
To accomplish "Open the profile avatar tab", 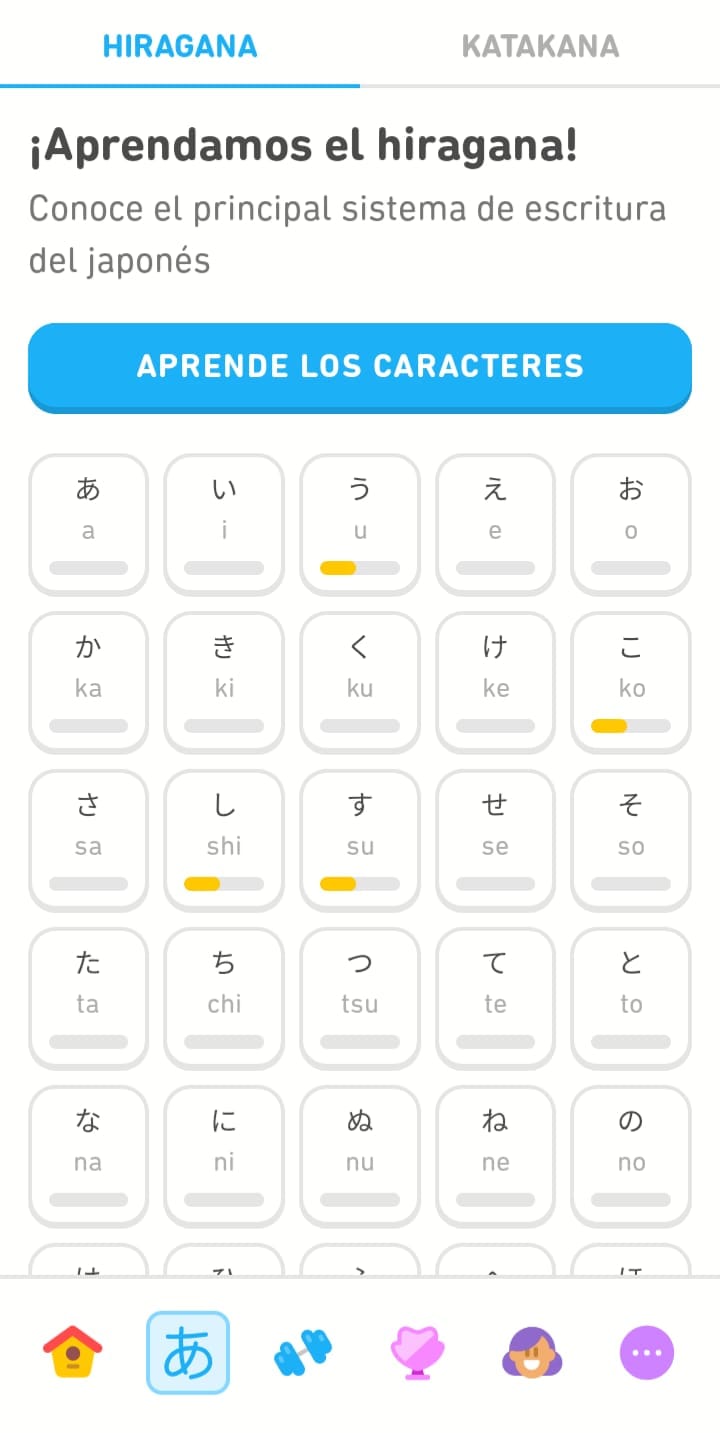I will (x=532, y=1353).
